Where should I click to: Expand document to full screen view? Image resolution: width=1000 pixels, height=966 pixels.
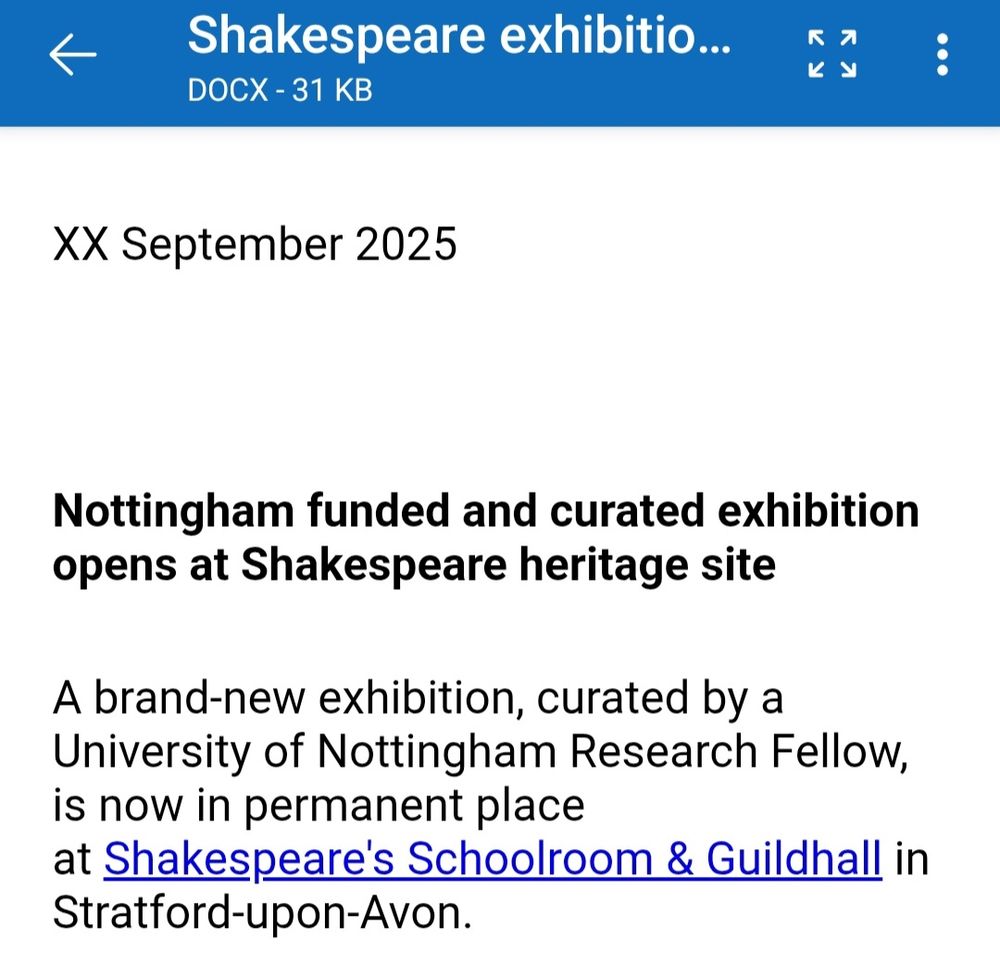pyautogui.click(x=832, y=54)
